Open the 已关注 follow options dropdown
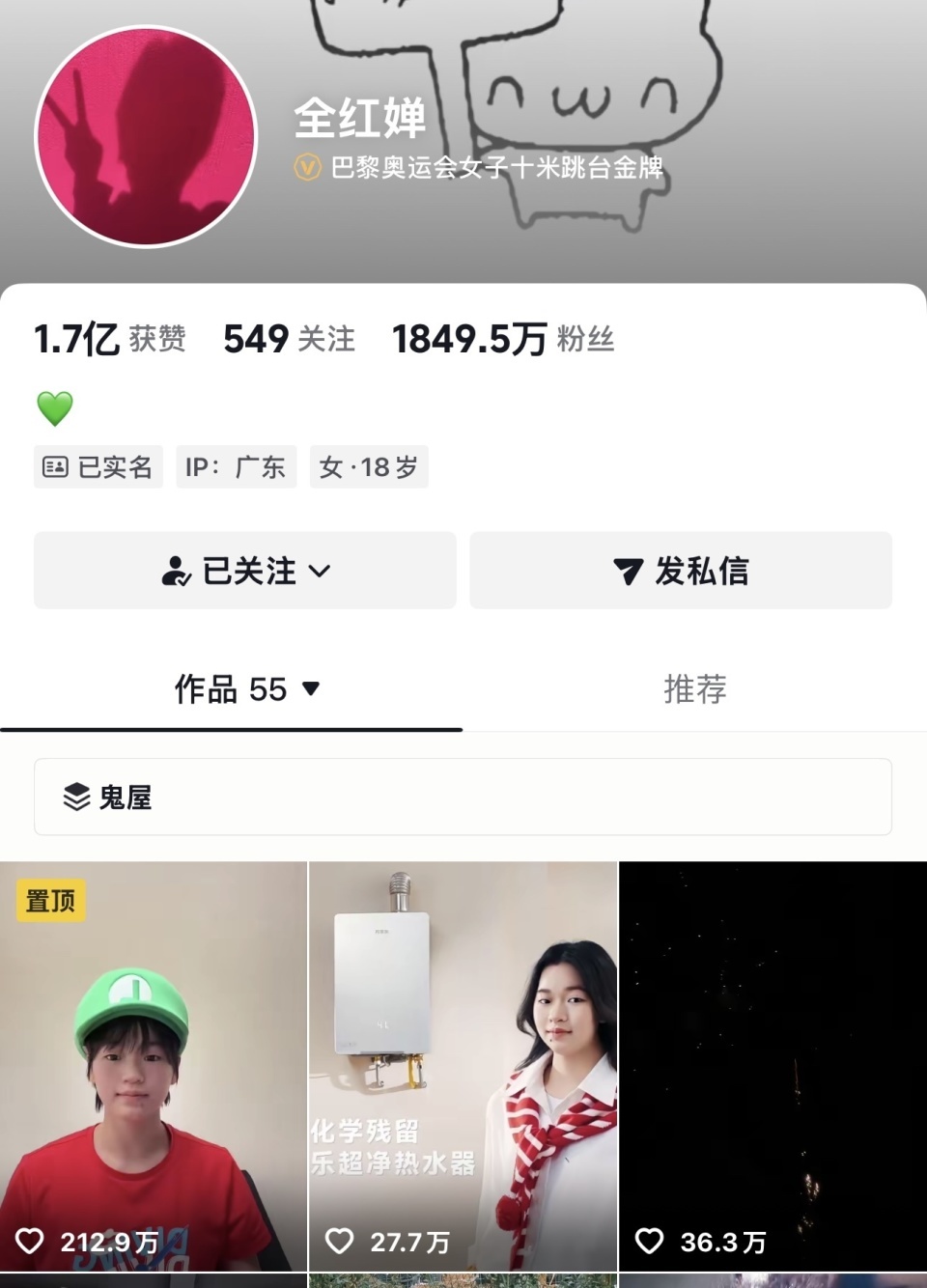This screenshot has height=1288, width=927. [245, 571]
